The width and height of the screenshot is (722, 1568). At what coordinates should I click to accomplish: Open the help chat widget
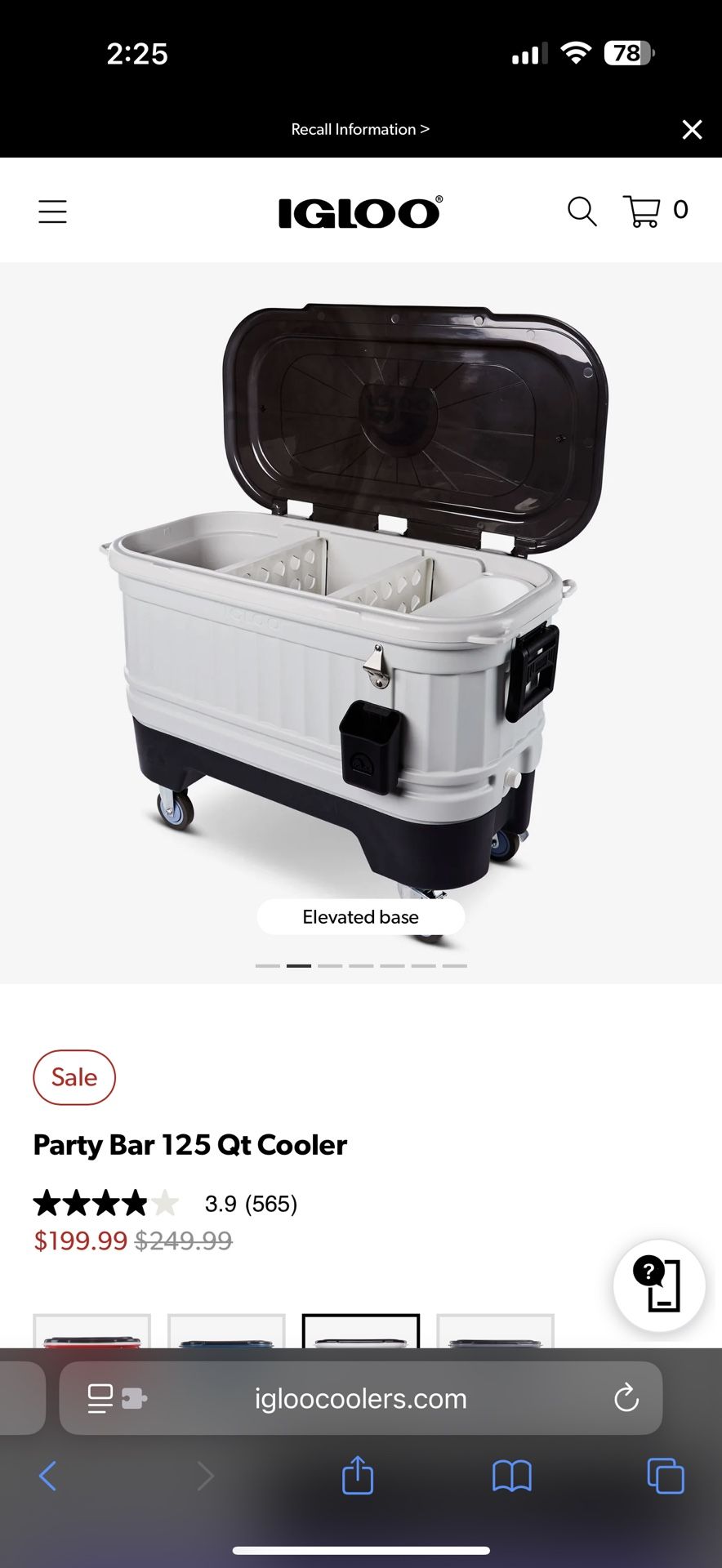tap(659, 1285)
